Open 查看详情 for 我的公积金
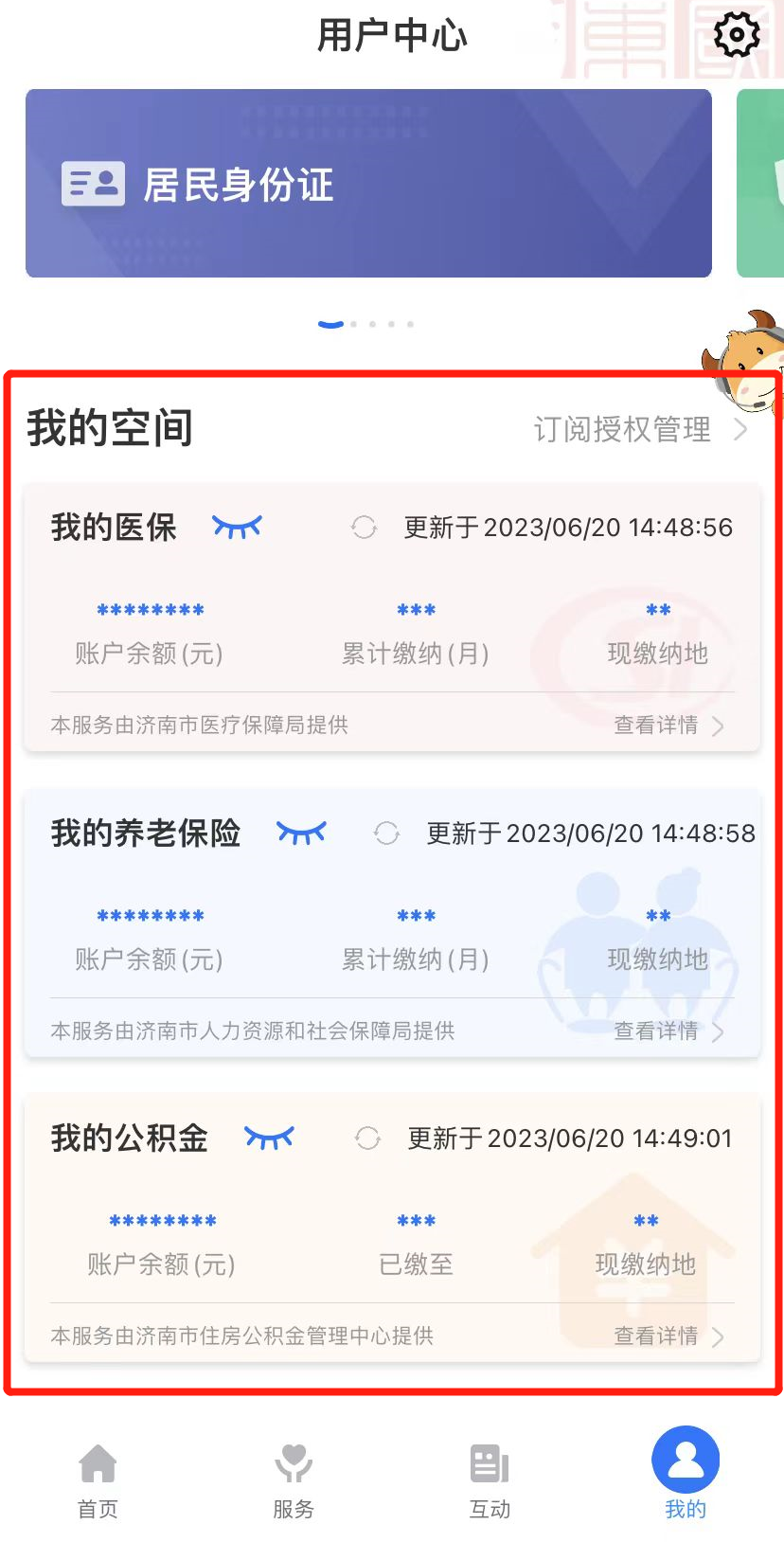Screen dimensions: 784x1542 [668, 1336]
